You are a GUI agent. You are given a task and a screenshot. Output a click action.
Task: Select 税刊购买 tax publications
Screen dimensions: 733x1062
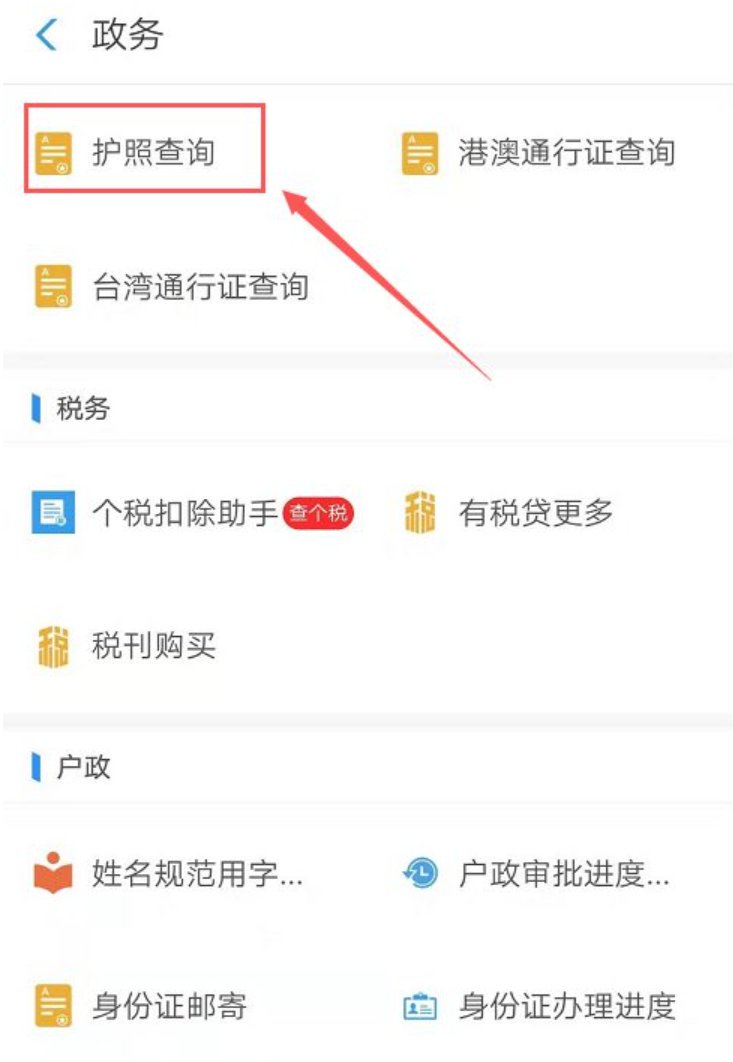130,647
